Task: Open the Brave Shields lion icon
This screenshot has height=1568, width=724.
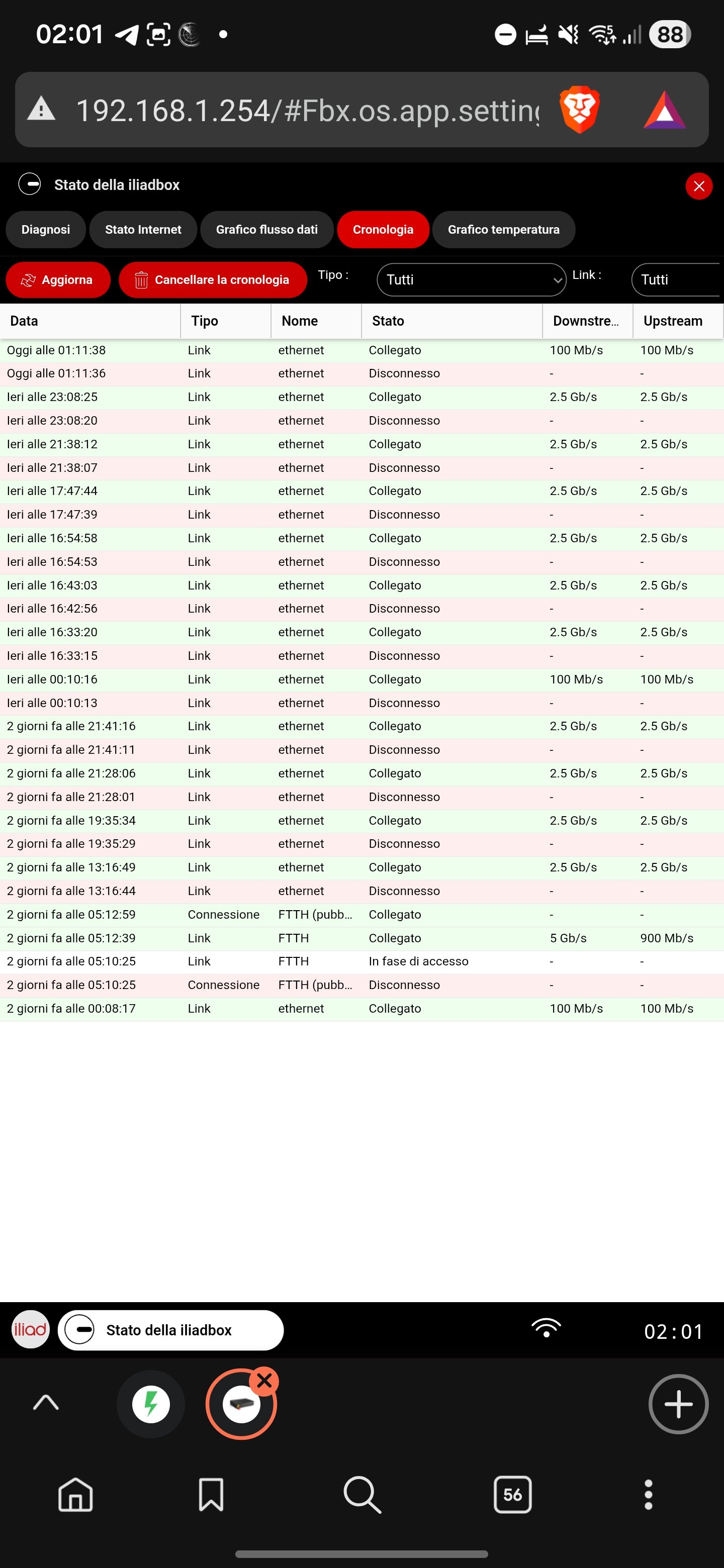Action: [579, 110]
